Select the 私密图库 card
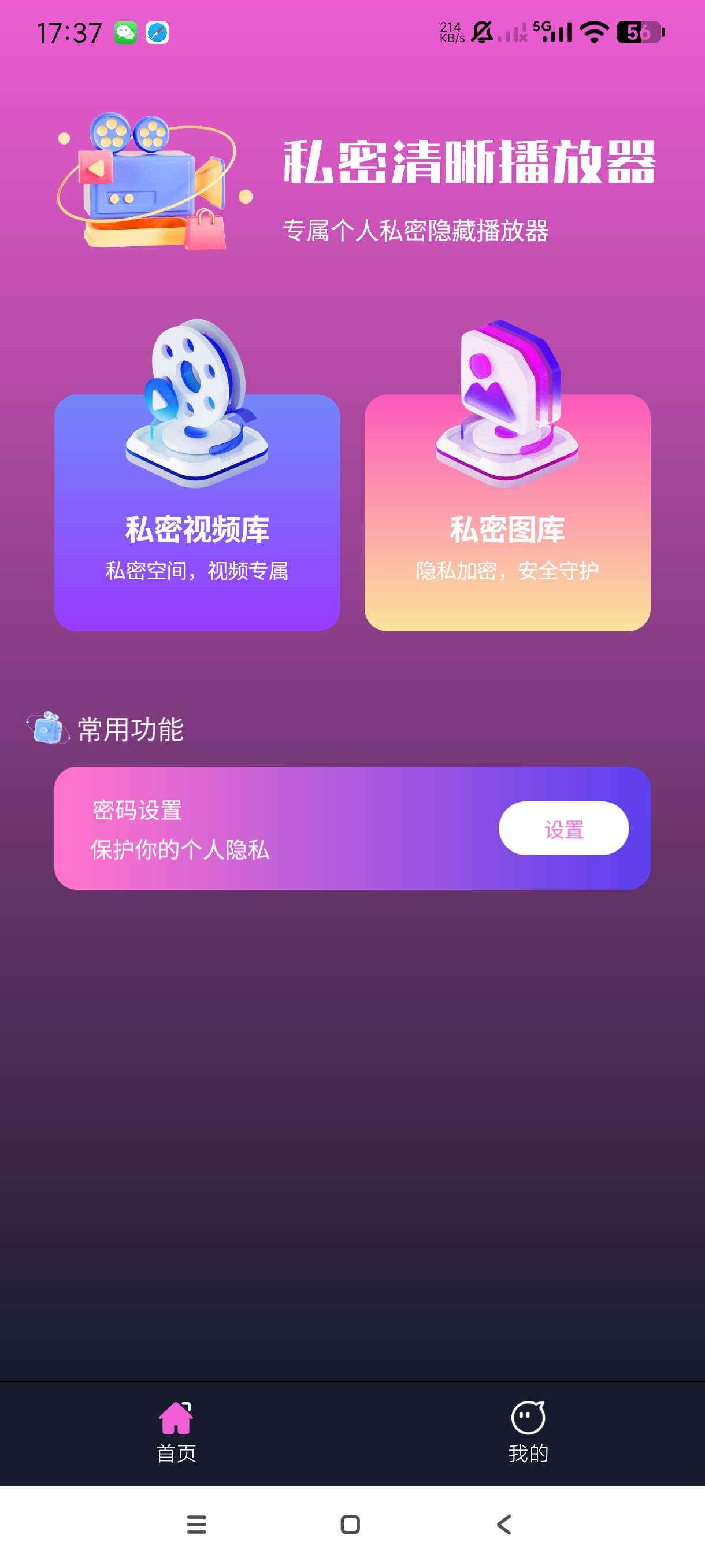 [507, 515]
